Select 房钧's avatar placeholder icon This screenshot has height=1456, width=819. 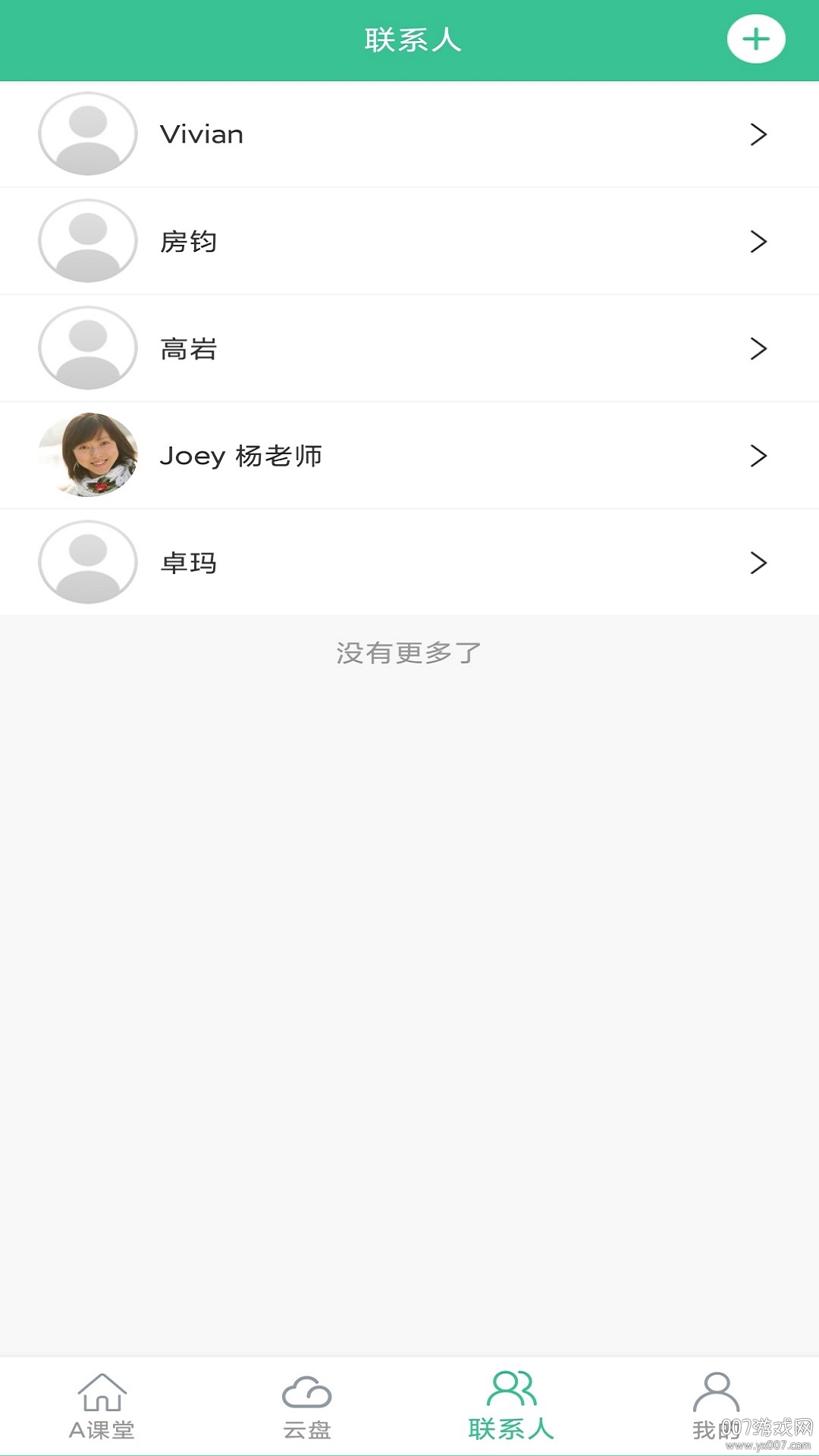(x=88, y=241)
